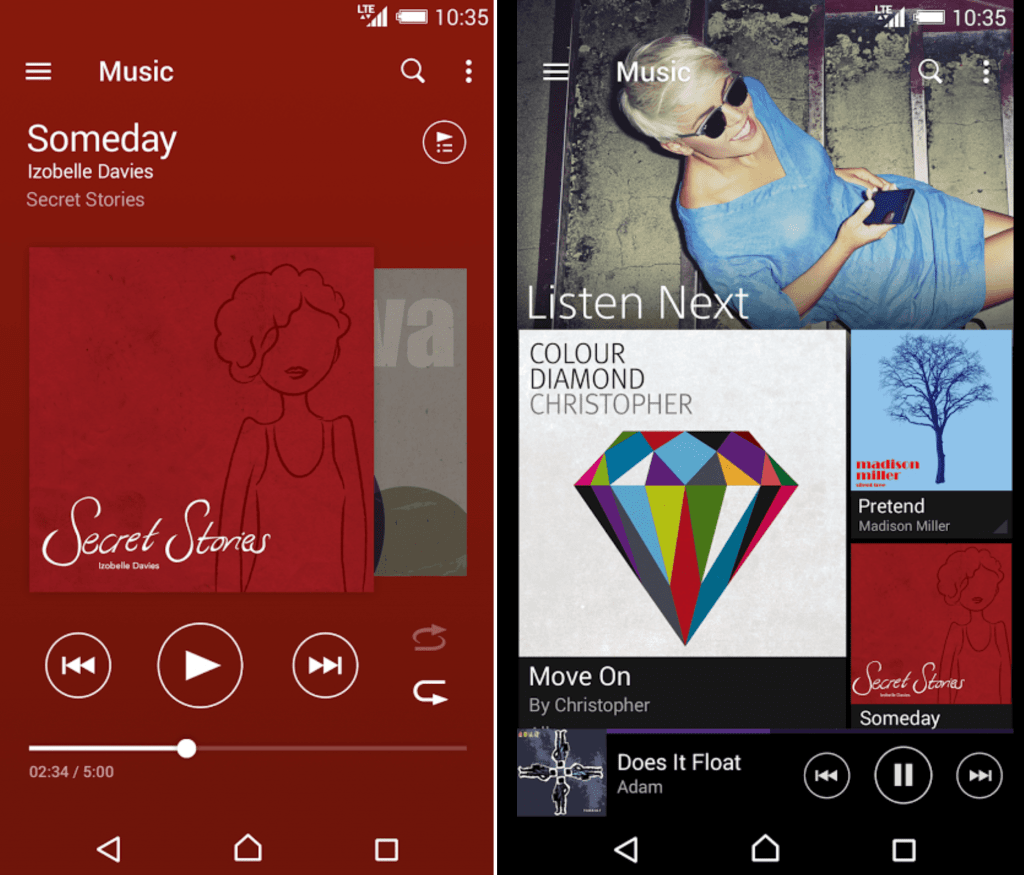
Task: Skip to next track in mini player
Action: [x=980, y=775]
